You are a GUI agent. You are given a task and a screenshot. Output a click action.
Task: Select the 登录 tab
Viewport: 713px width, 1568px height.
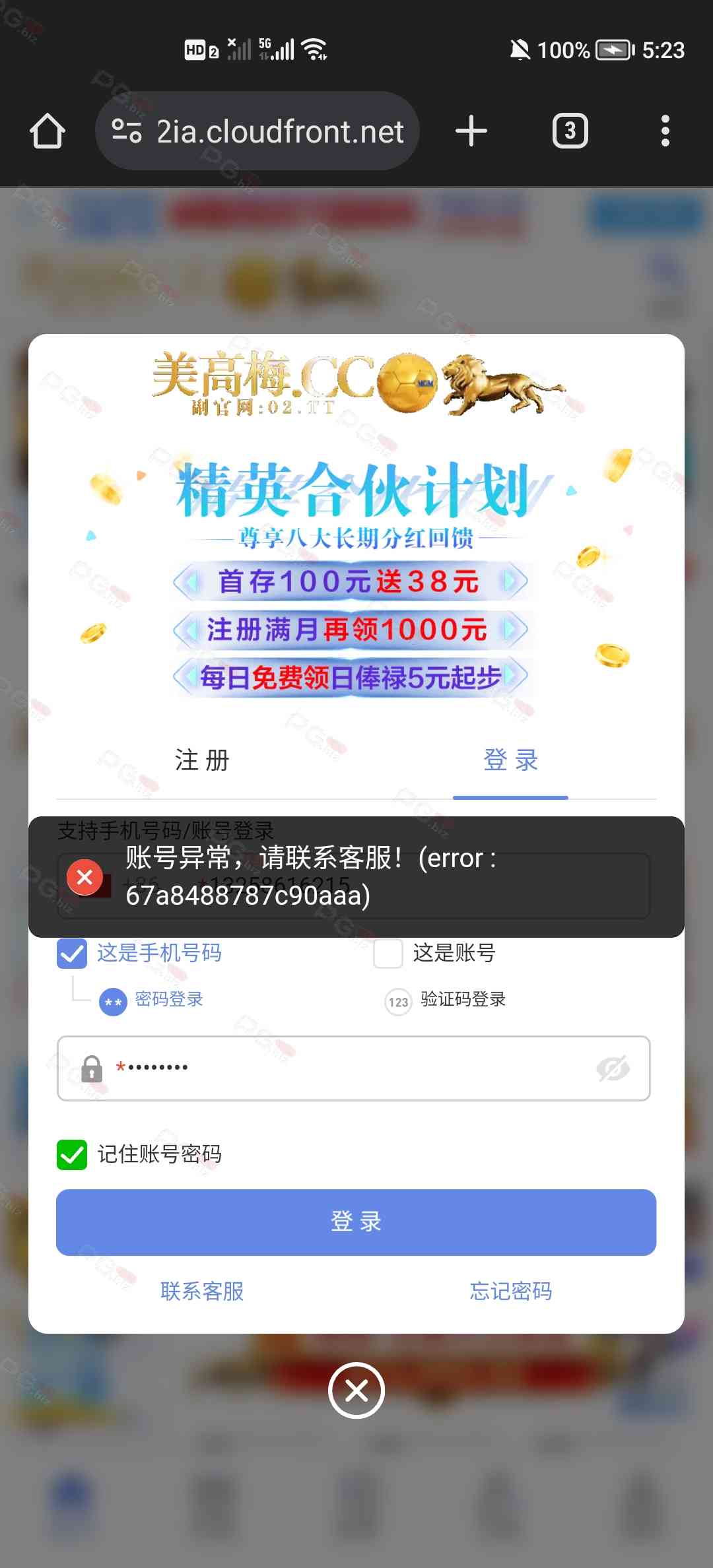[510, 760]
